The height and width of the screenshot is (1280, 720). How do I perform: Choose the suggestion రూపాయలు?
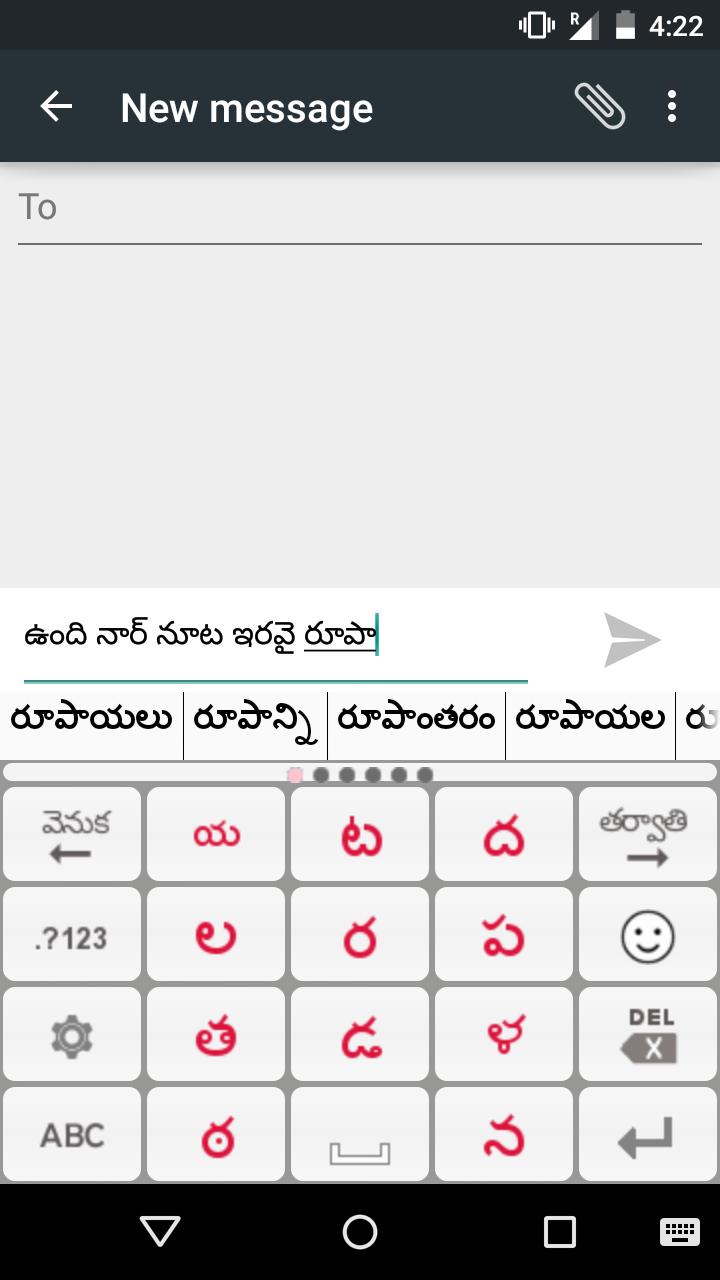point(92,718)
